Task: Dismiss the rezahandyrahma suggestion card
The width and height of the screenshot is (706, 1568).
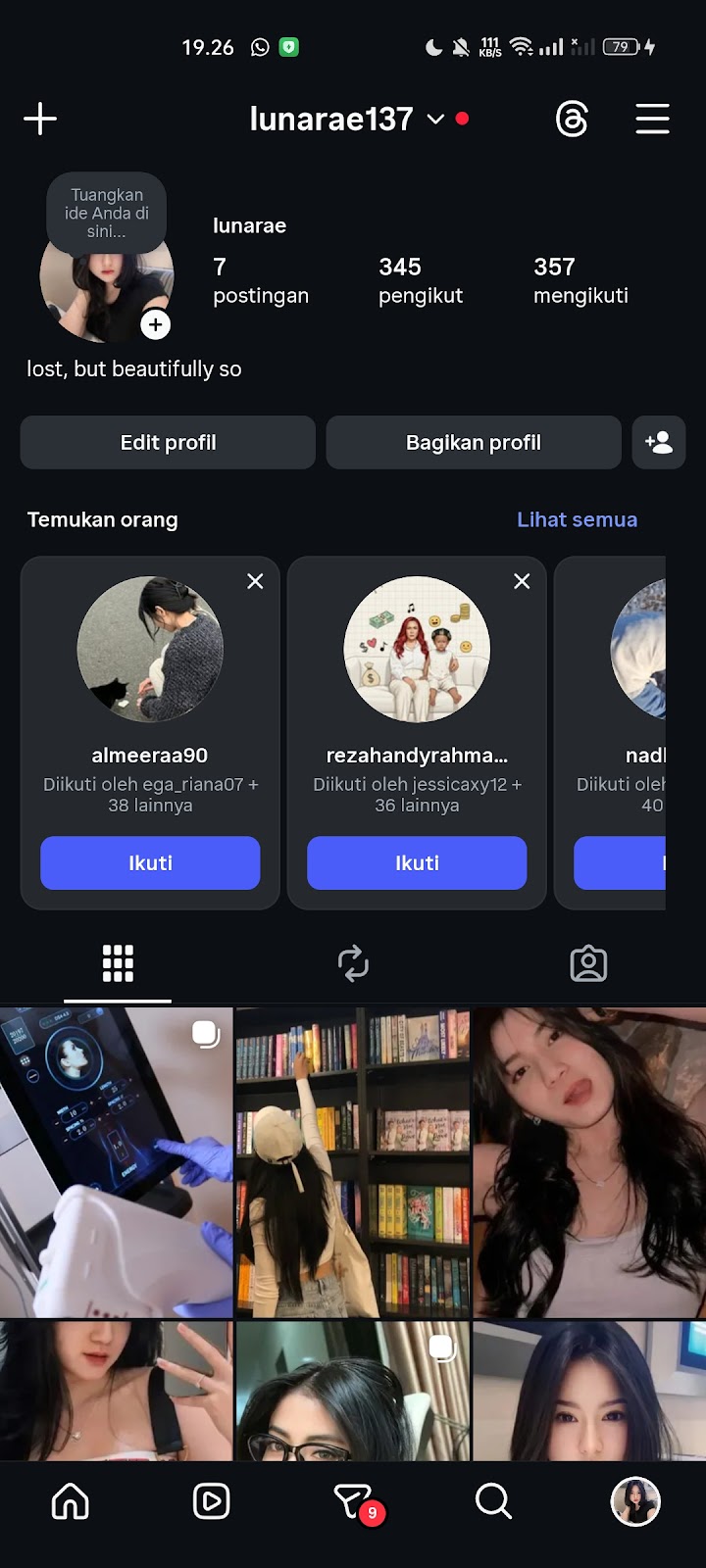Action: pos(522,581)
